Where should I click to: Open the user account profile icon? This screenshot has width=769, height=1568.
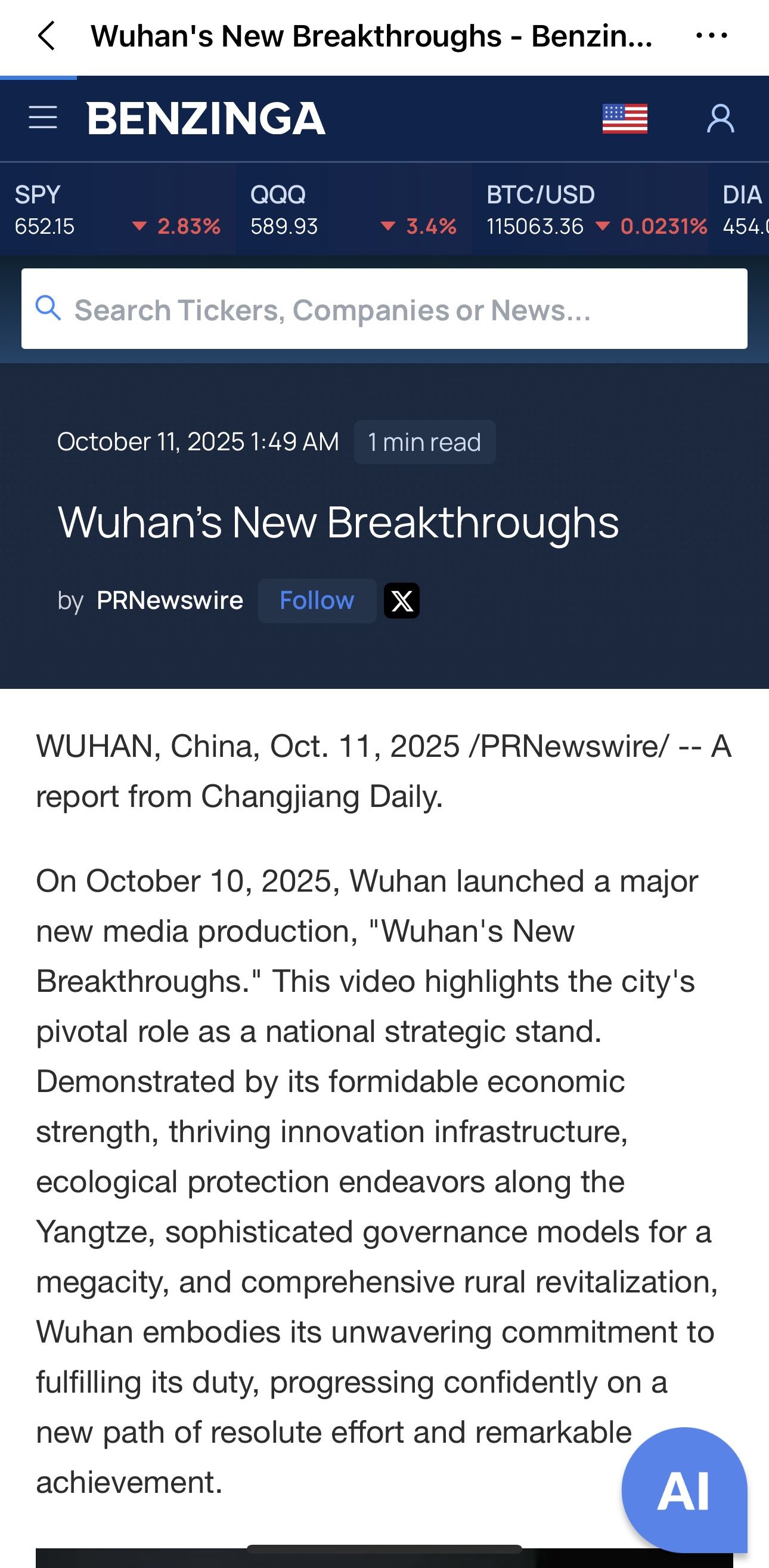pos(720,118)
